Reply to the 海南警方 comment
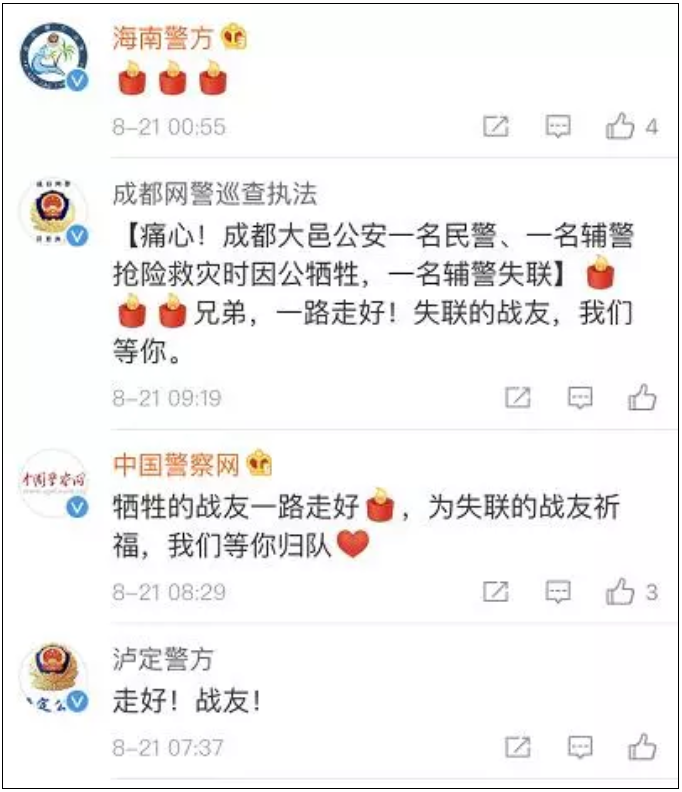682x792 pixels. (x=558, y=127)
